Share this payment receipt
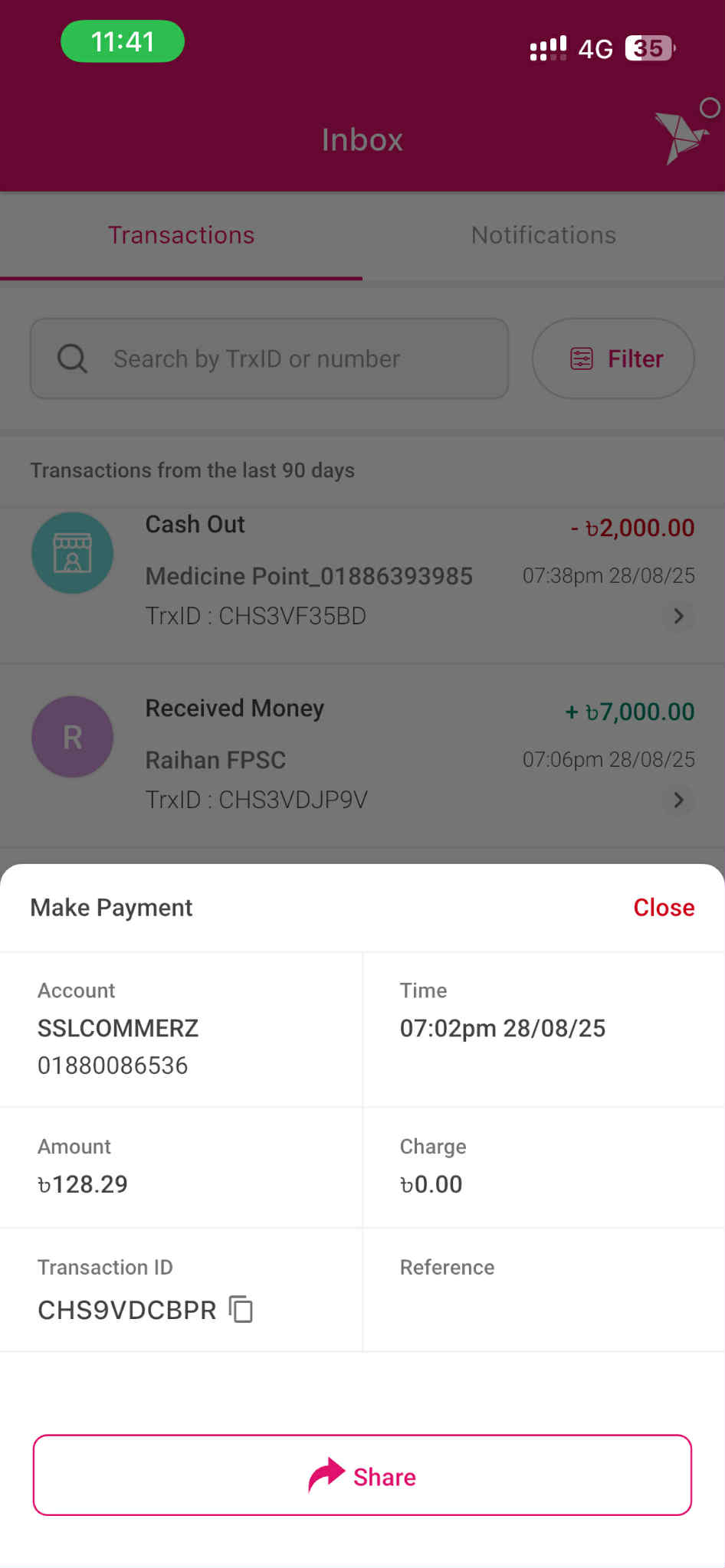Viewport: 725px width, 1568px height. coord(362,1475)
